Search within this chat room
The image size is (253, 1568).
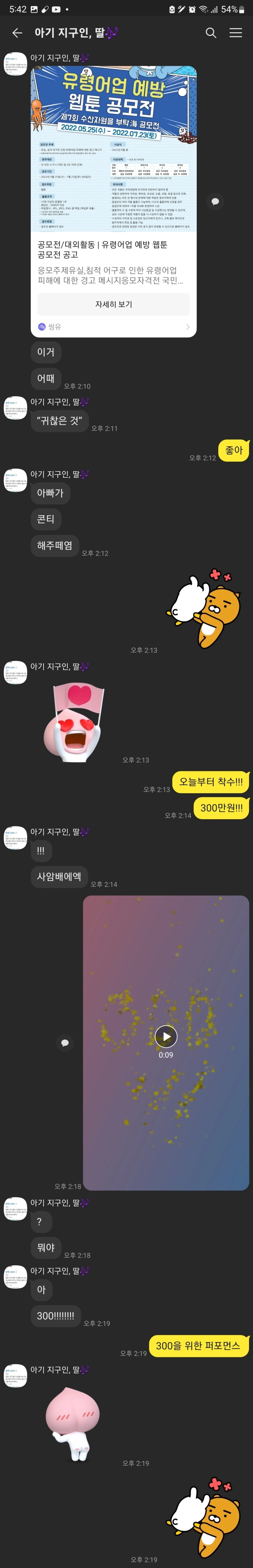pos(211,33)
